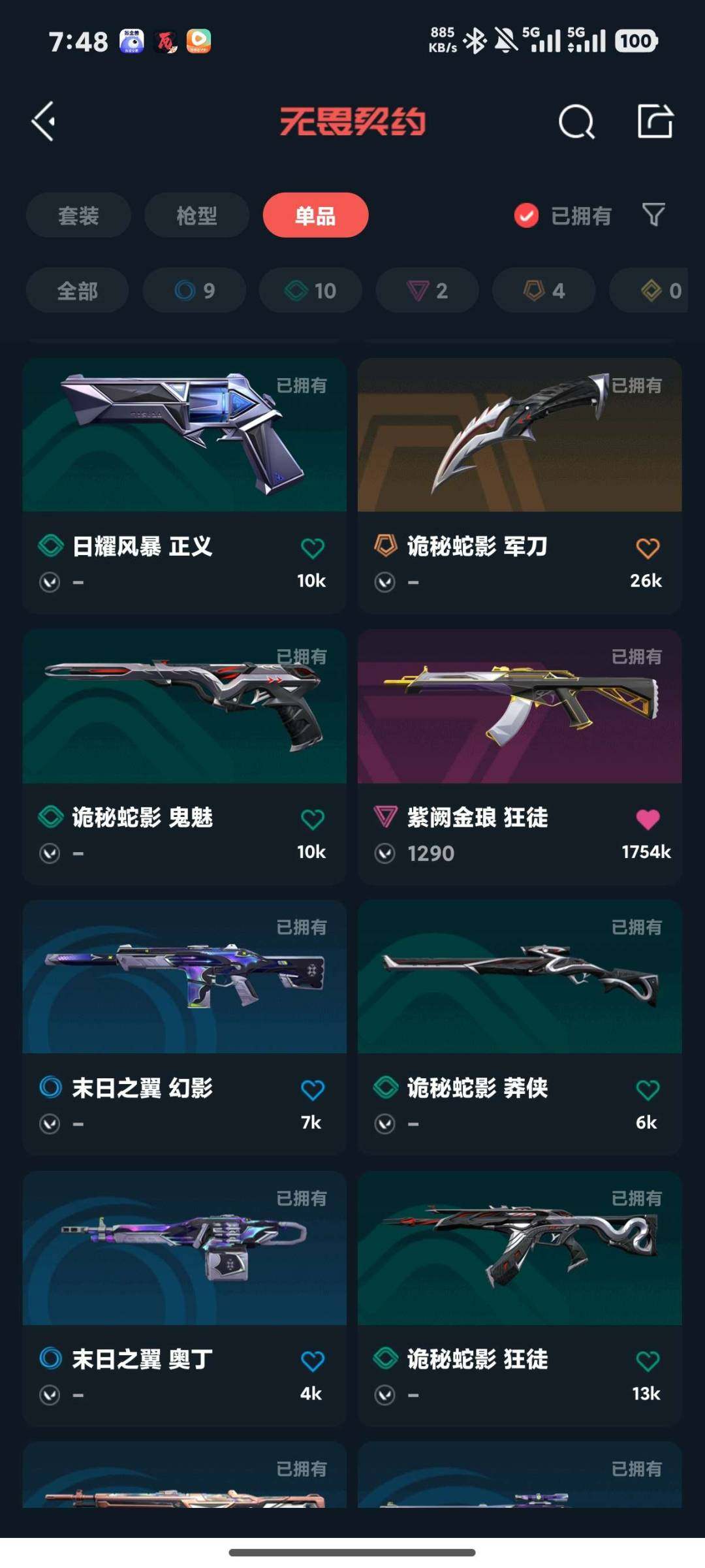The width and height of the screenshot is (705, 1568).
Task: Select the 全部 rarity chip
Action: [x=77, y=291]
